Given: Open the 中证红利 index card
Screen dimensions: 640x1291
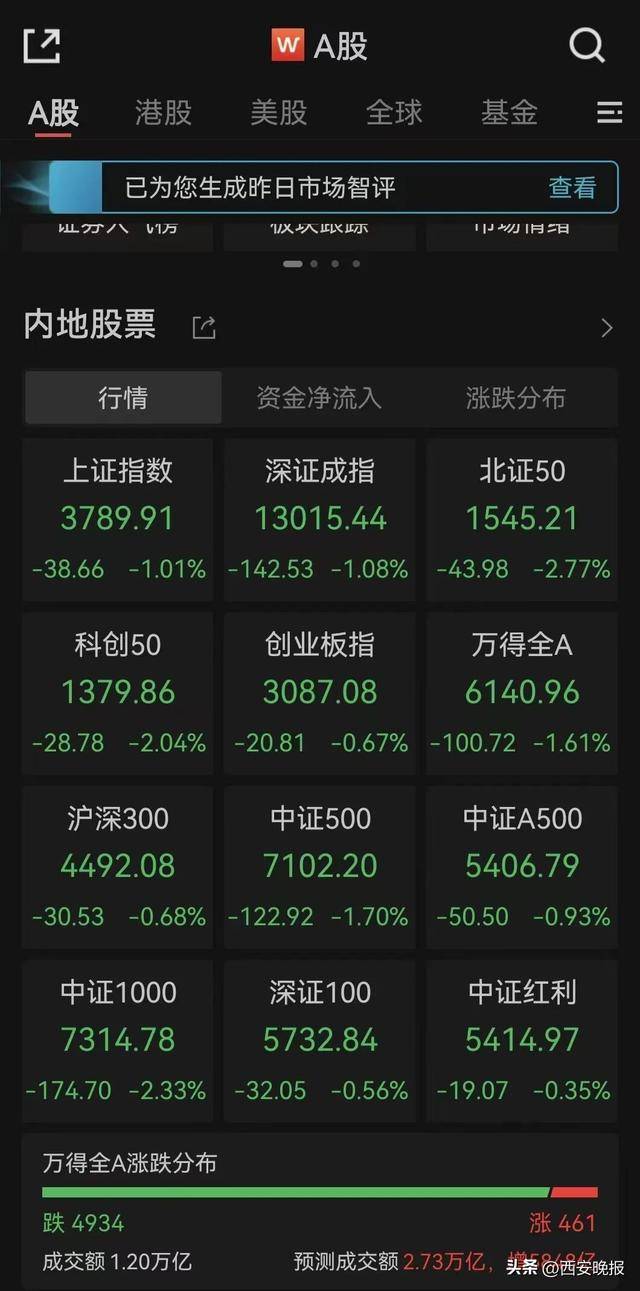Looking at the screenshot, I should pyautogui.click(x=522, y=1042).
